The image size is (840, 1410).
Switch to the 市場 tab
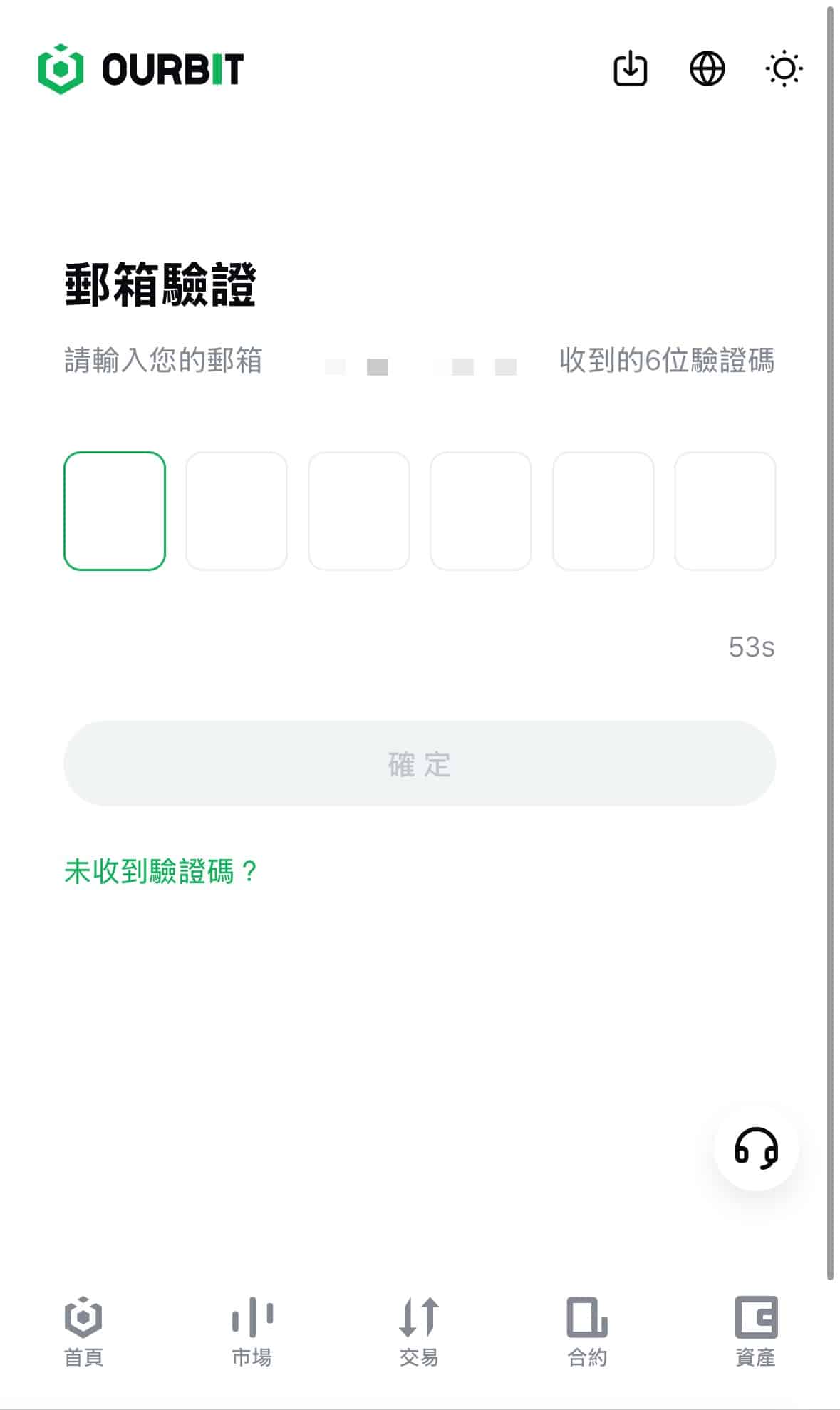[252, 1331]
